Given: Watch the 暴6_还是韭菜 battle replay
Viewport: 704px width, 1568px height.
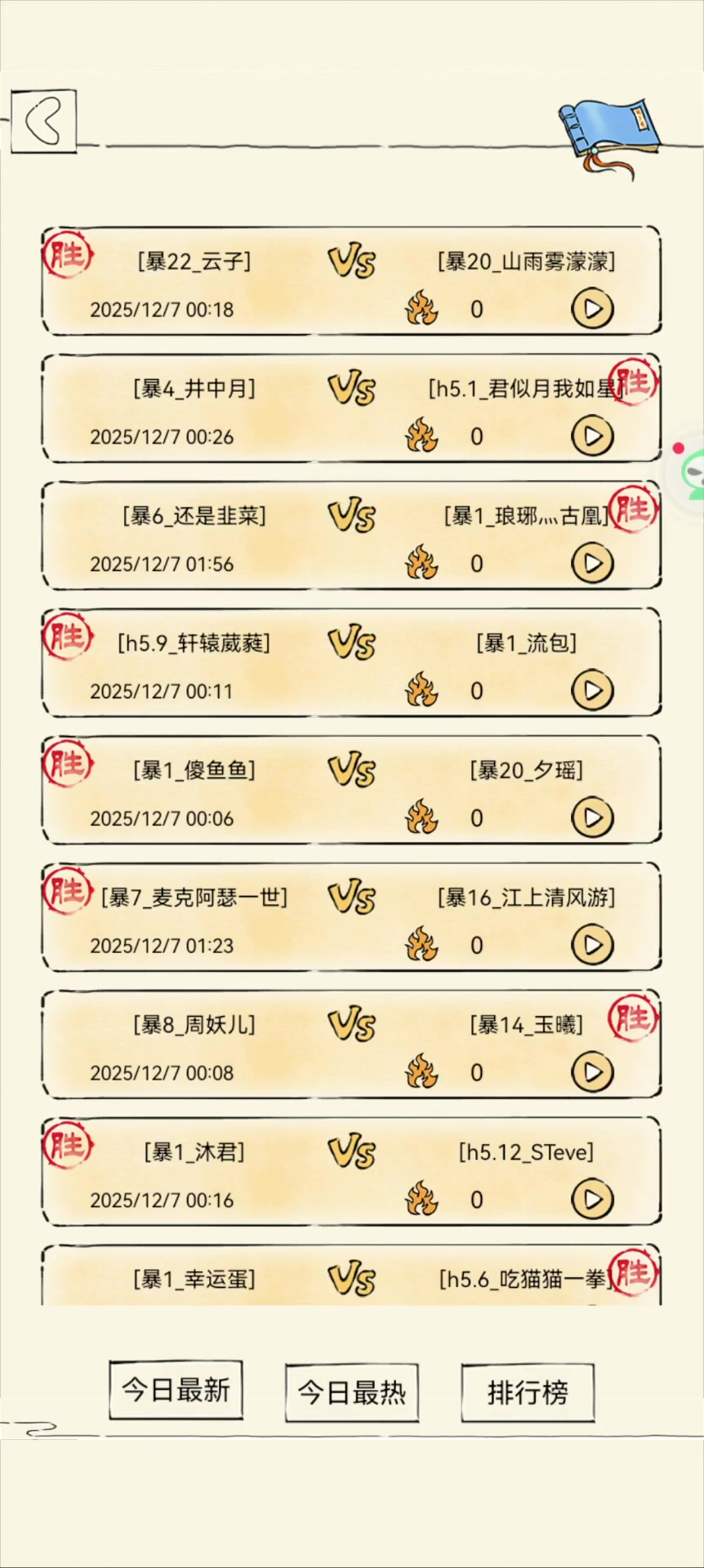Looking at the screenshot, I should 592,563.
